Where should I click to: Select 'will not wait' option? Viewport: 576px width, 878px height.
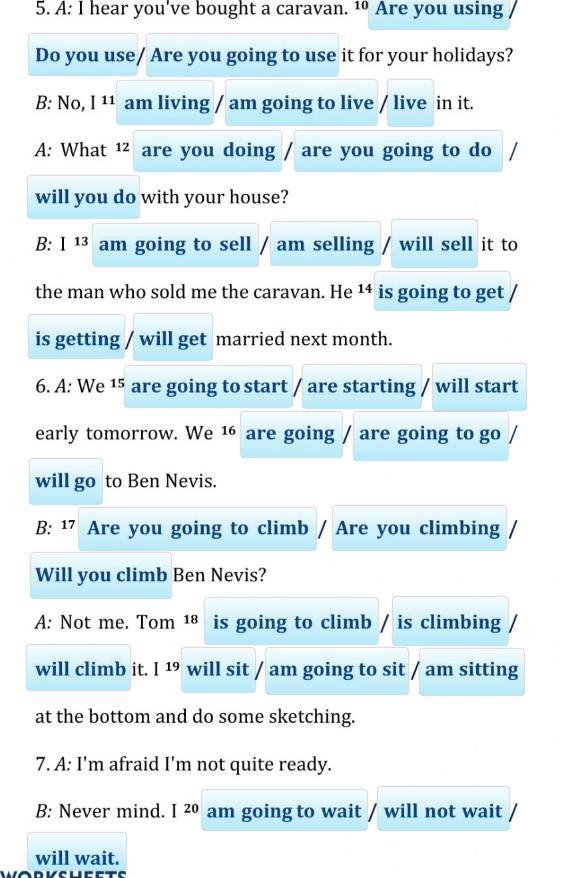pyautogui.click(x=443, y=810)
